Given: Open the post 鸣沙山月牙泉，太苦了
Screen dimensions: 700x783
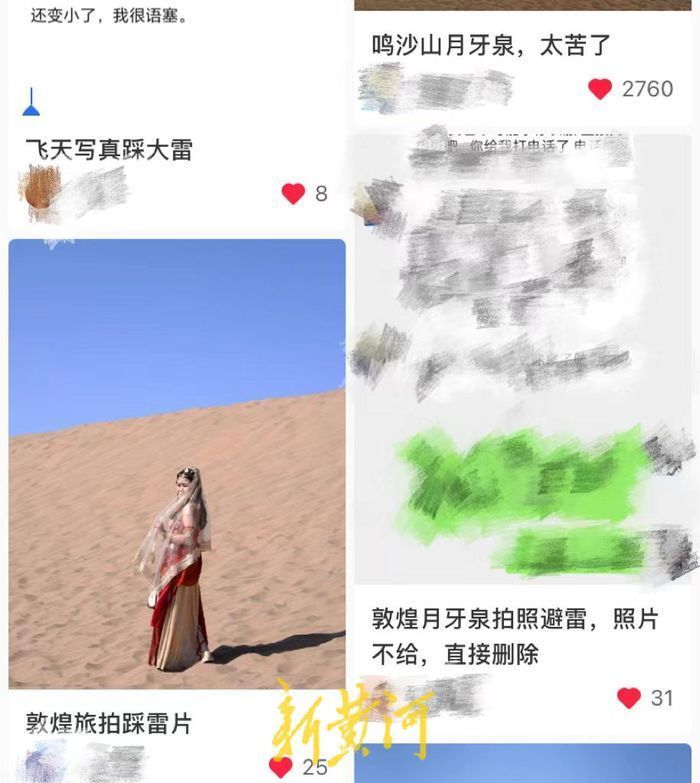Looking at the screenshot, I should 491,45.
